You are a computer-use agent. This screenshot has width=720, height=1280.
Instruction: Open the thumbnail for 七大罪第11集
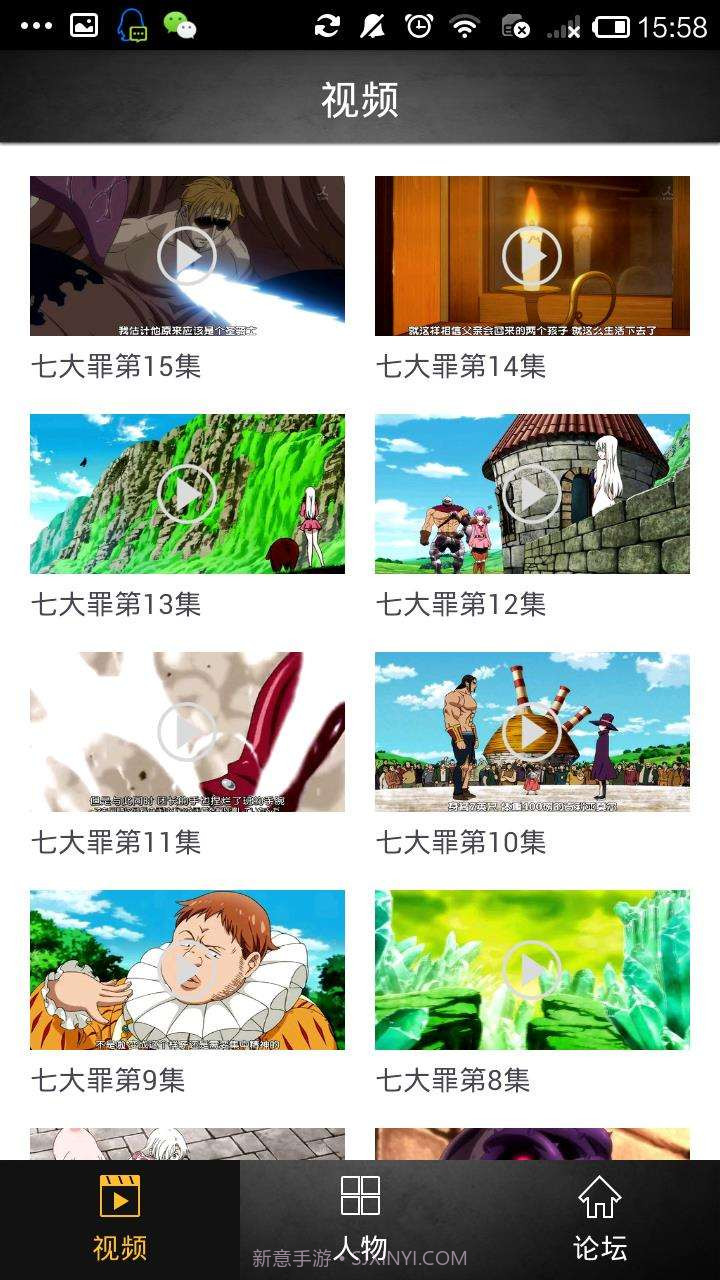[188, 731]
